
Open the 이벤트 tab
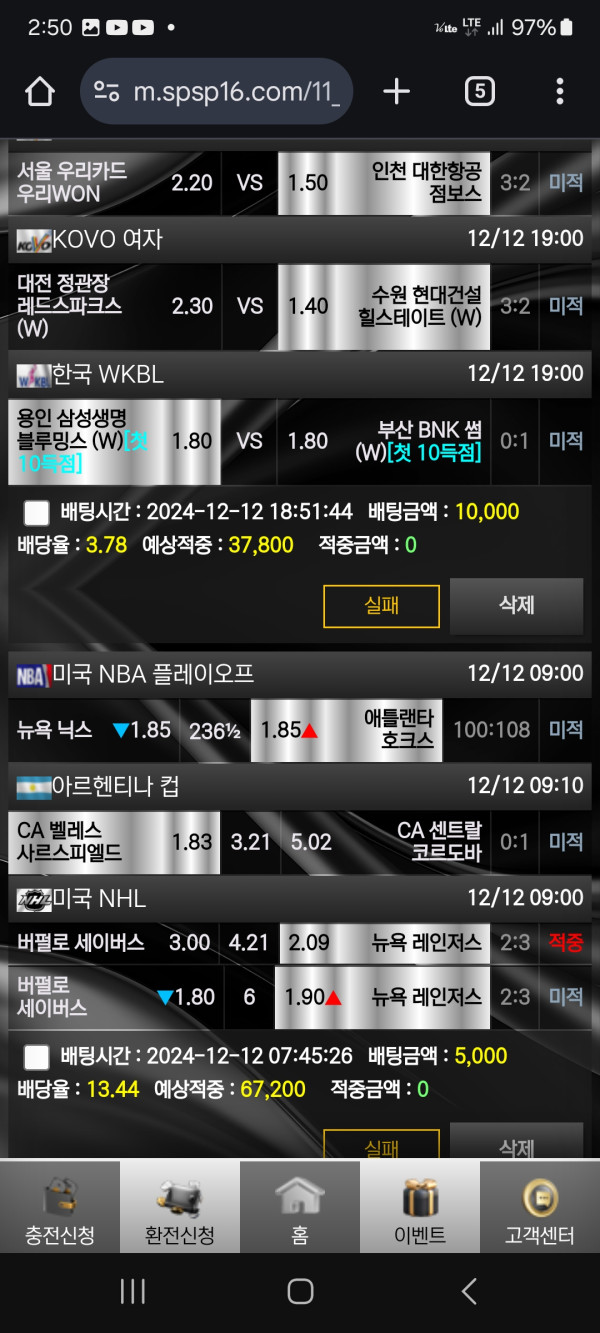(420, 1208)
